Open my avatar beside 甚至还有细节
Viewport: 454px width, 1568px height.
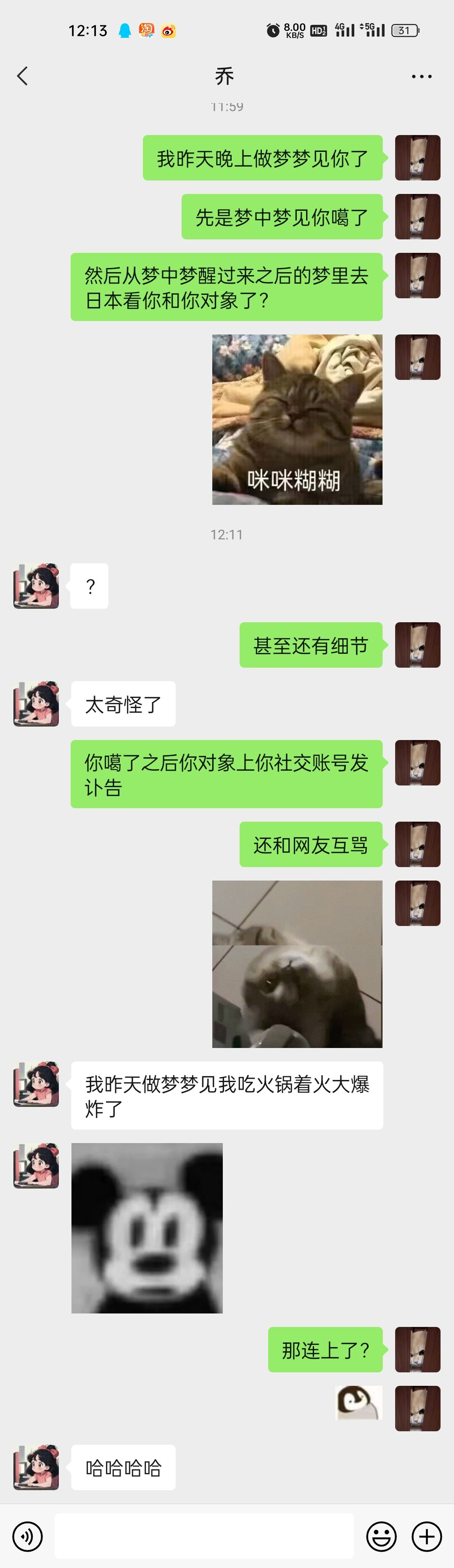pyautogui.click(x=417, y=645)
